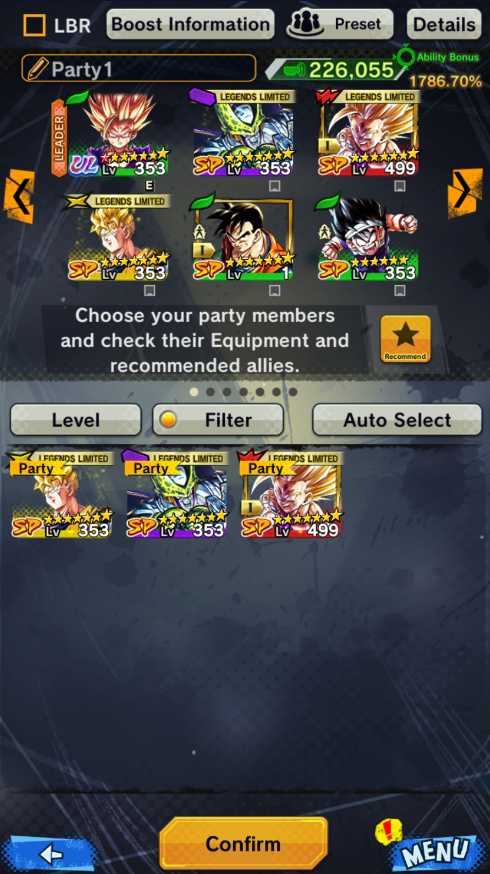
Task: Select the Gohan level 353 bottom-row slot
Action: (x=367, y=239)
